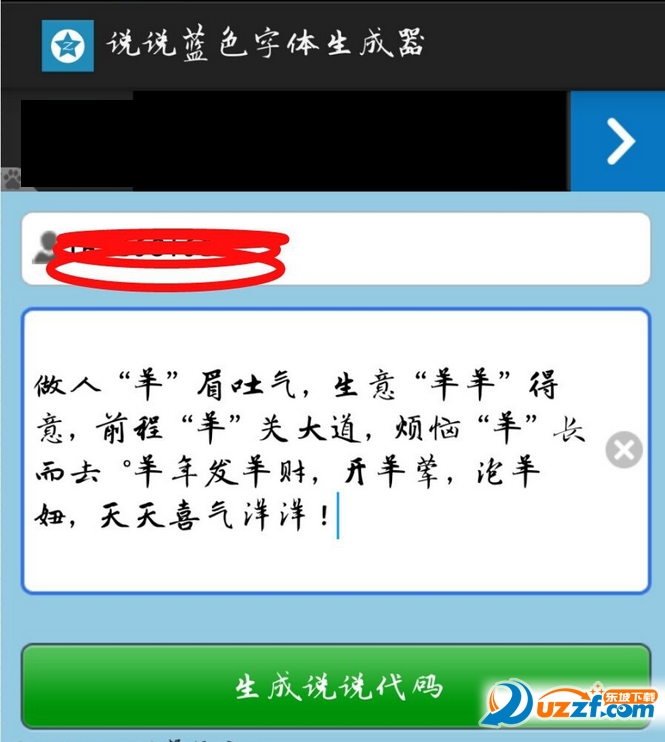Clear the text with the X icon
Viewport: 665px width, 742px height.
[x=624, y=450]
